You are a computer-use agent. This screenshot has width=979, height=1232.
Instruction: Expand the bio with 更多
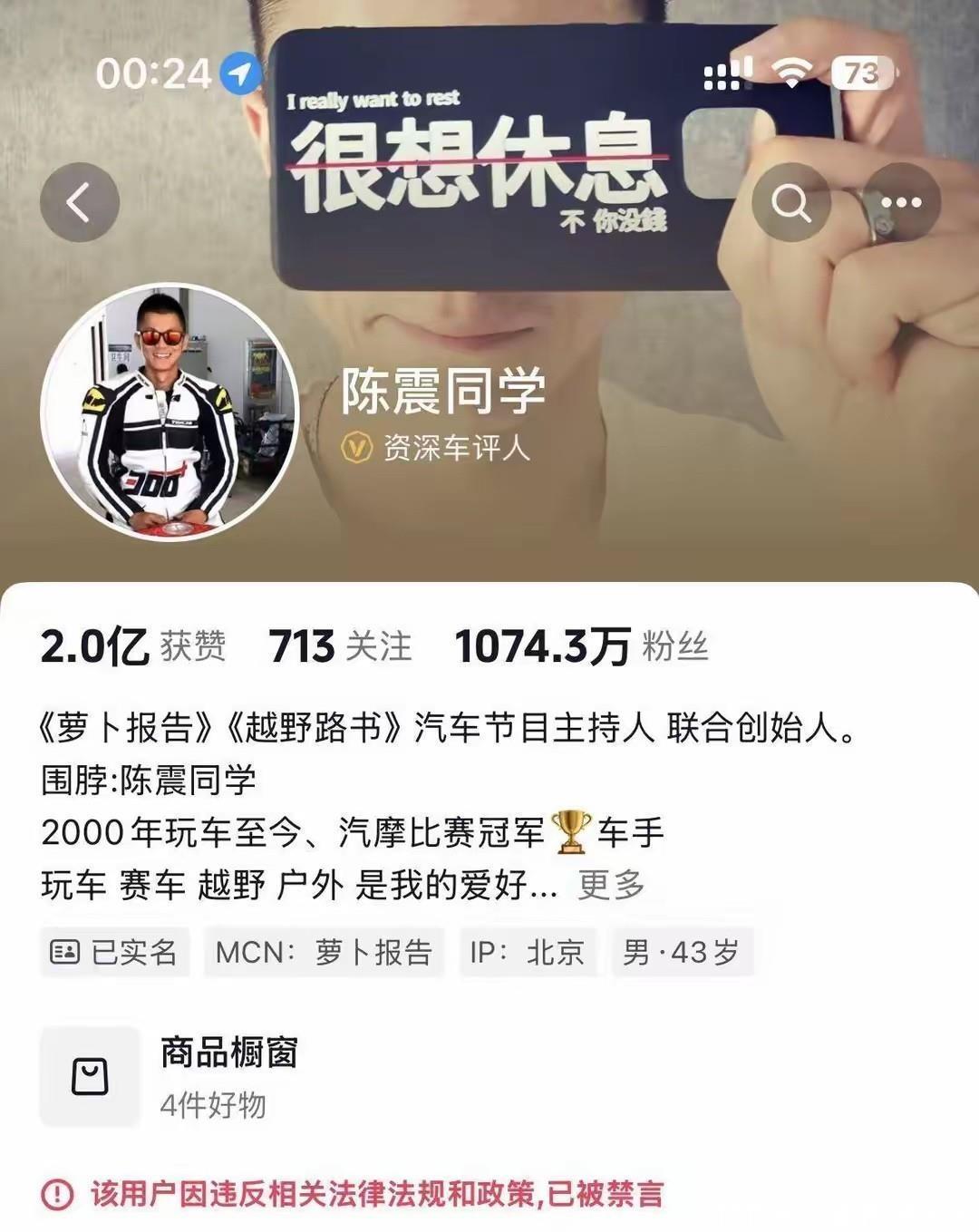pyautogui.click(x=611, y=885)
